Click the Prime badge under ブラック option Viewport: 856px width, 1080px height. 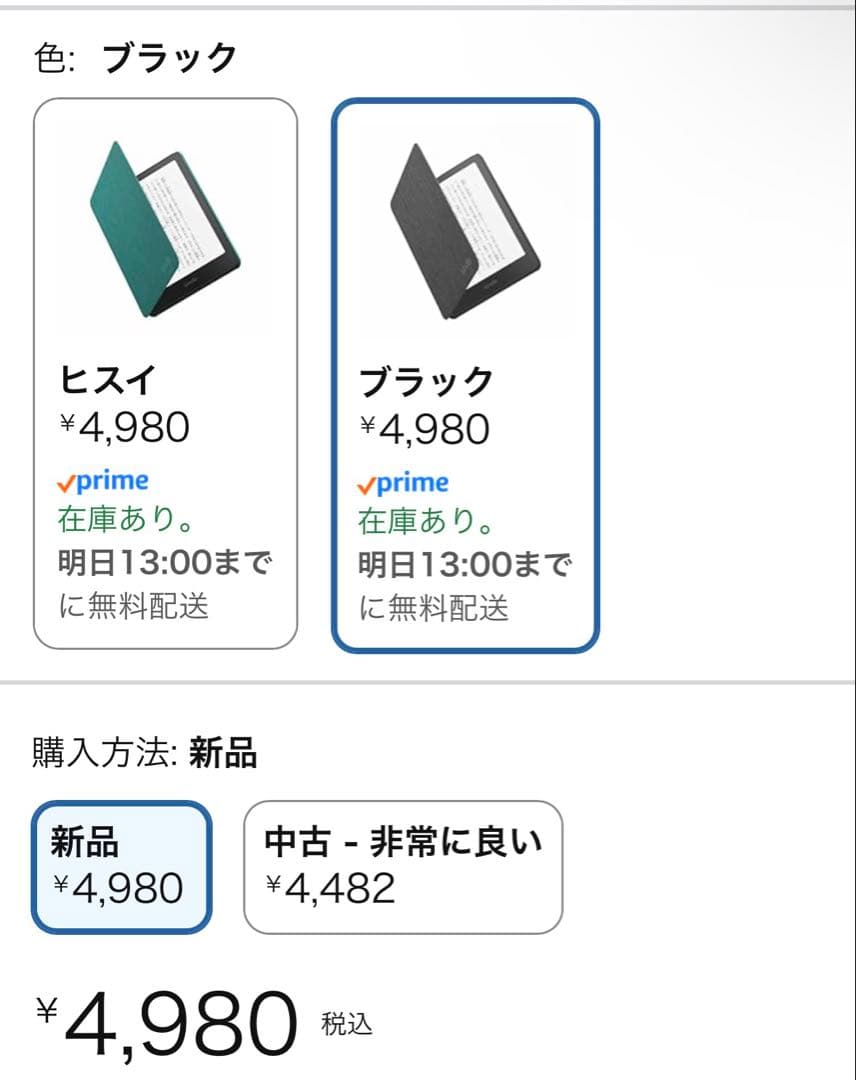(x=403, y=483)
